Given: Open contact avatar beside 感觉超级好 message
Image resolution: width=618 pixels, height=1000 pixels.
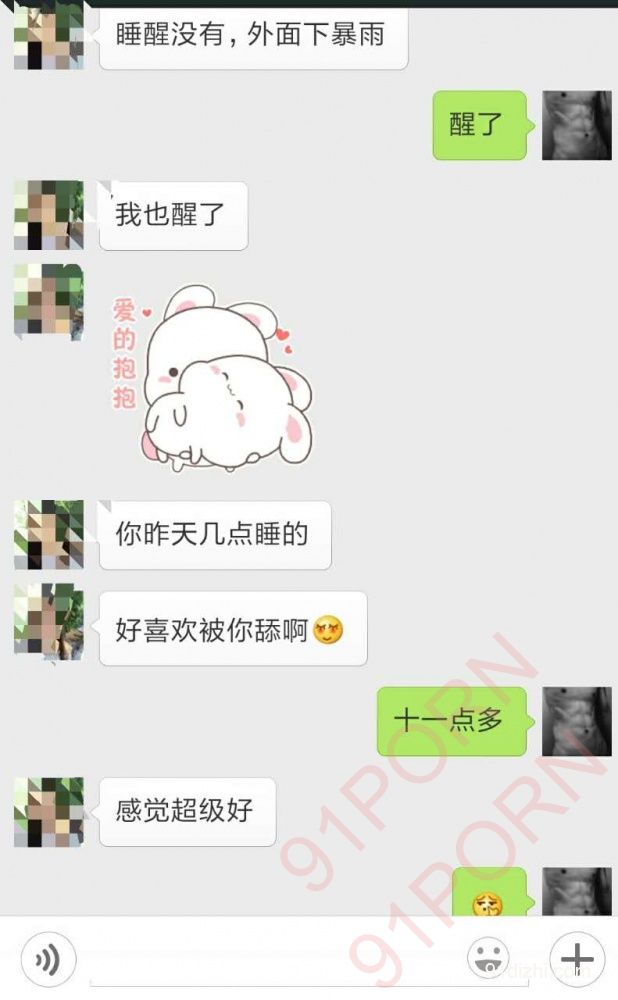Looking at the screenshot, I should pos(48,812).
